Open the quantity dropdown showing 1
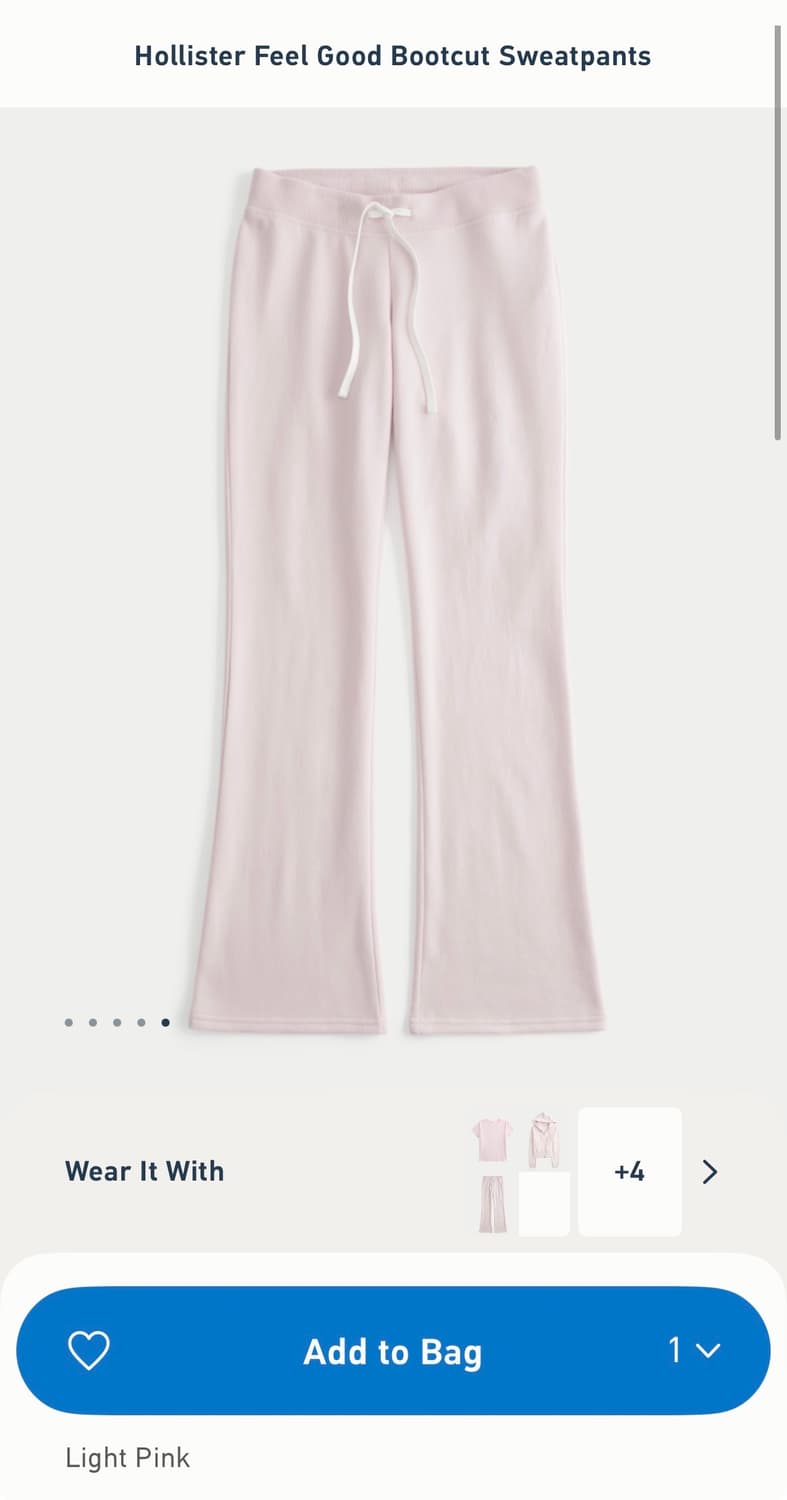 (x=694, y=1351)
